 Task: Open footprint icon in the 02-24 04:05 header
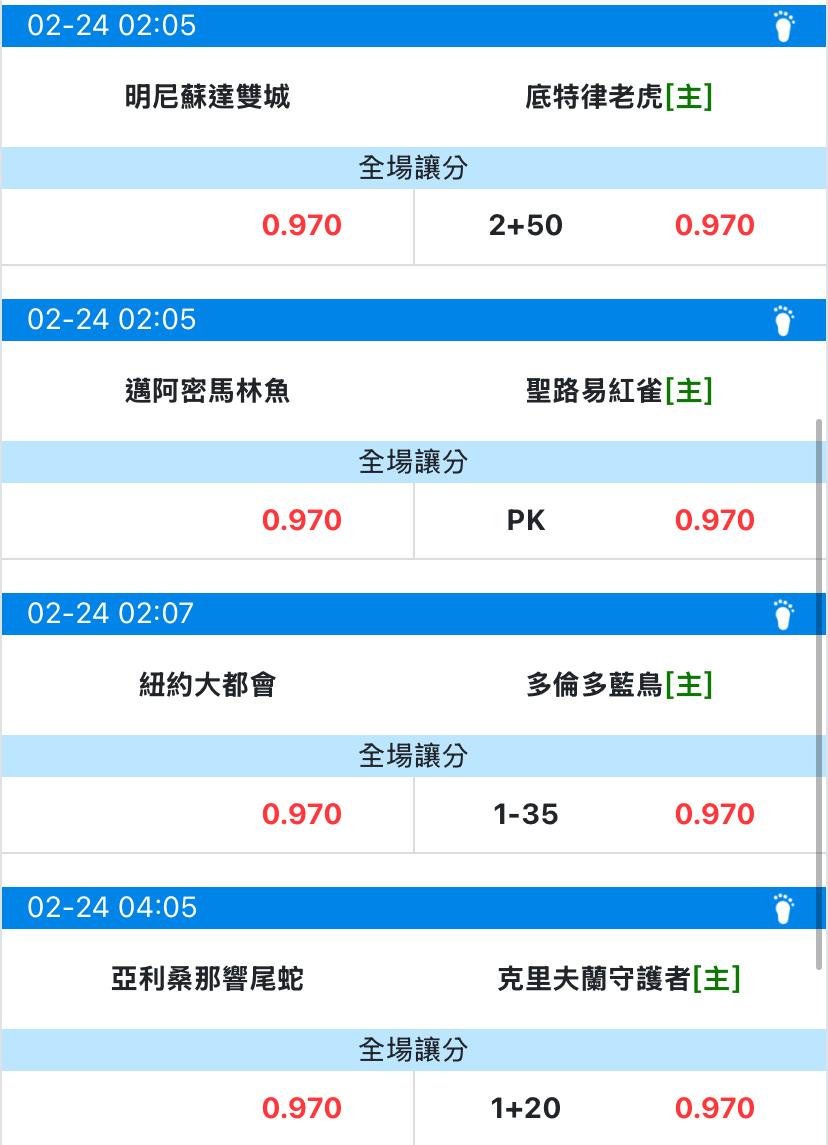(783, 909)
